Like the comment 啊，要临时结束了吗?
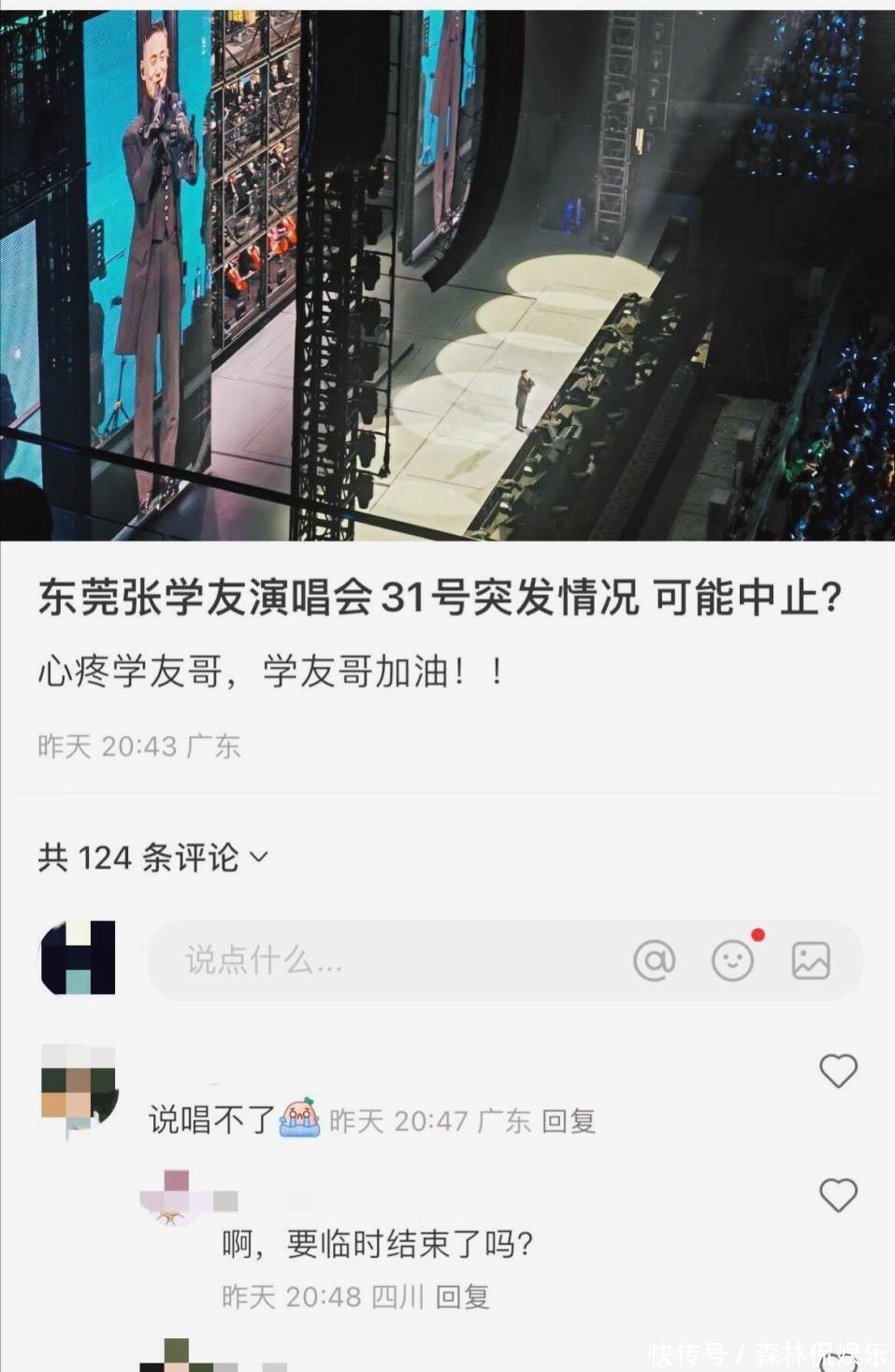 tap(838, 1195)
